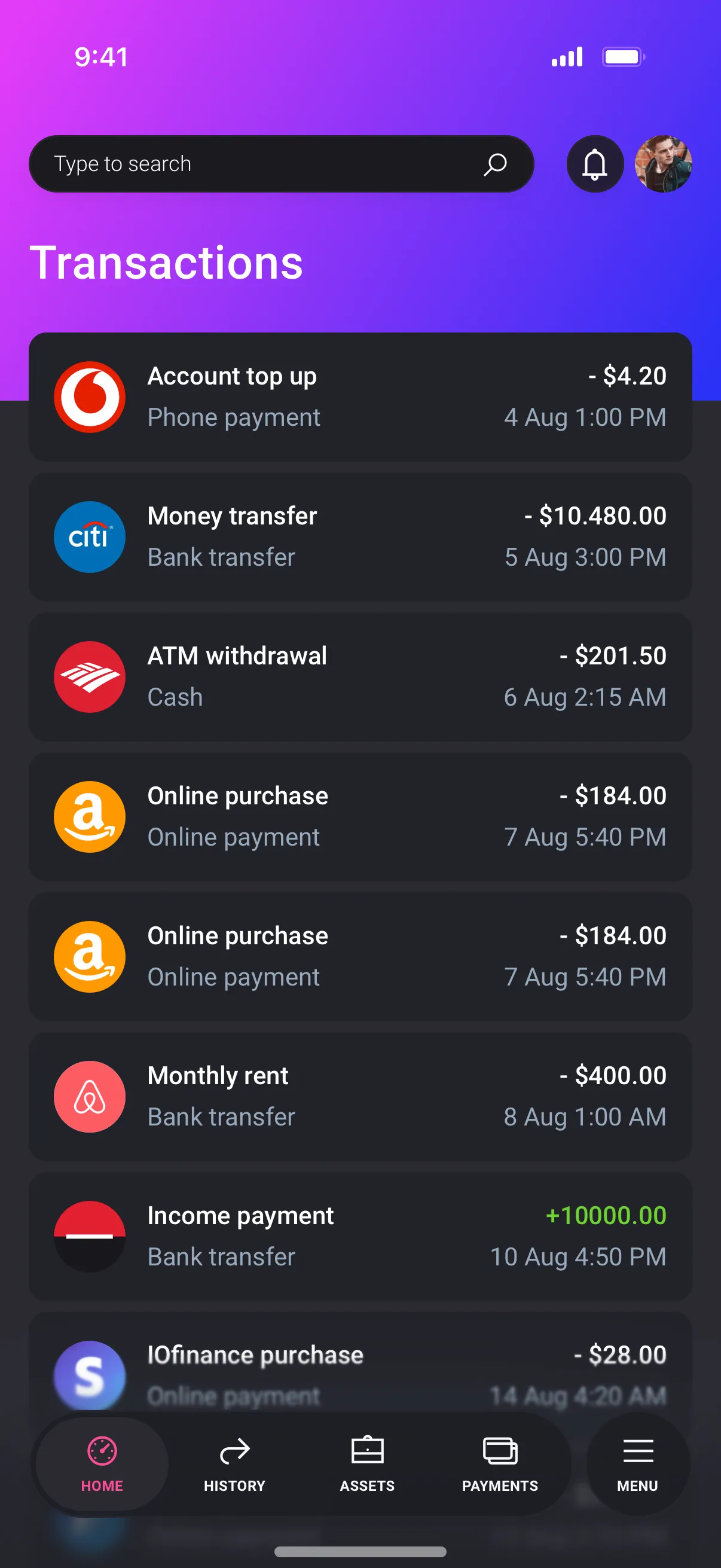Tap the Vodafone account top up icon
721x1568 pixels.
point(90,397)
